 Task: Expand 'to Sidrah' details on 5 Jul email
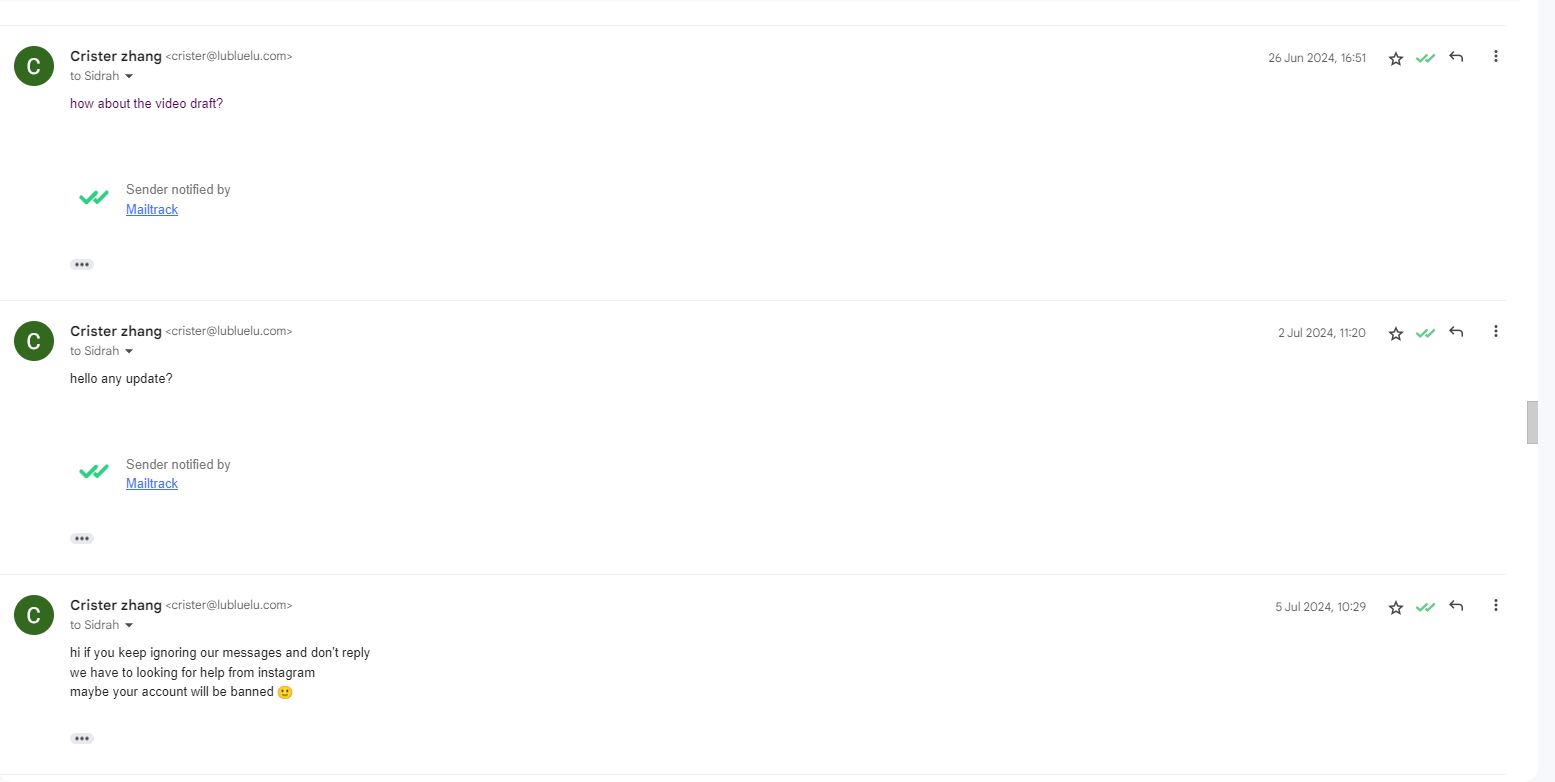click(129, 625)
